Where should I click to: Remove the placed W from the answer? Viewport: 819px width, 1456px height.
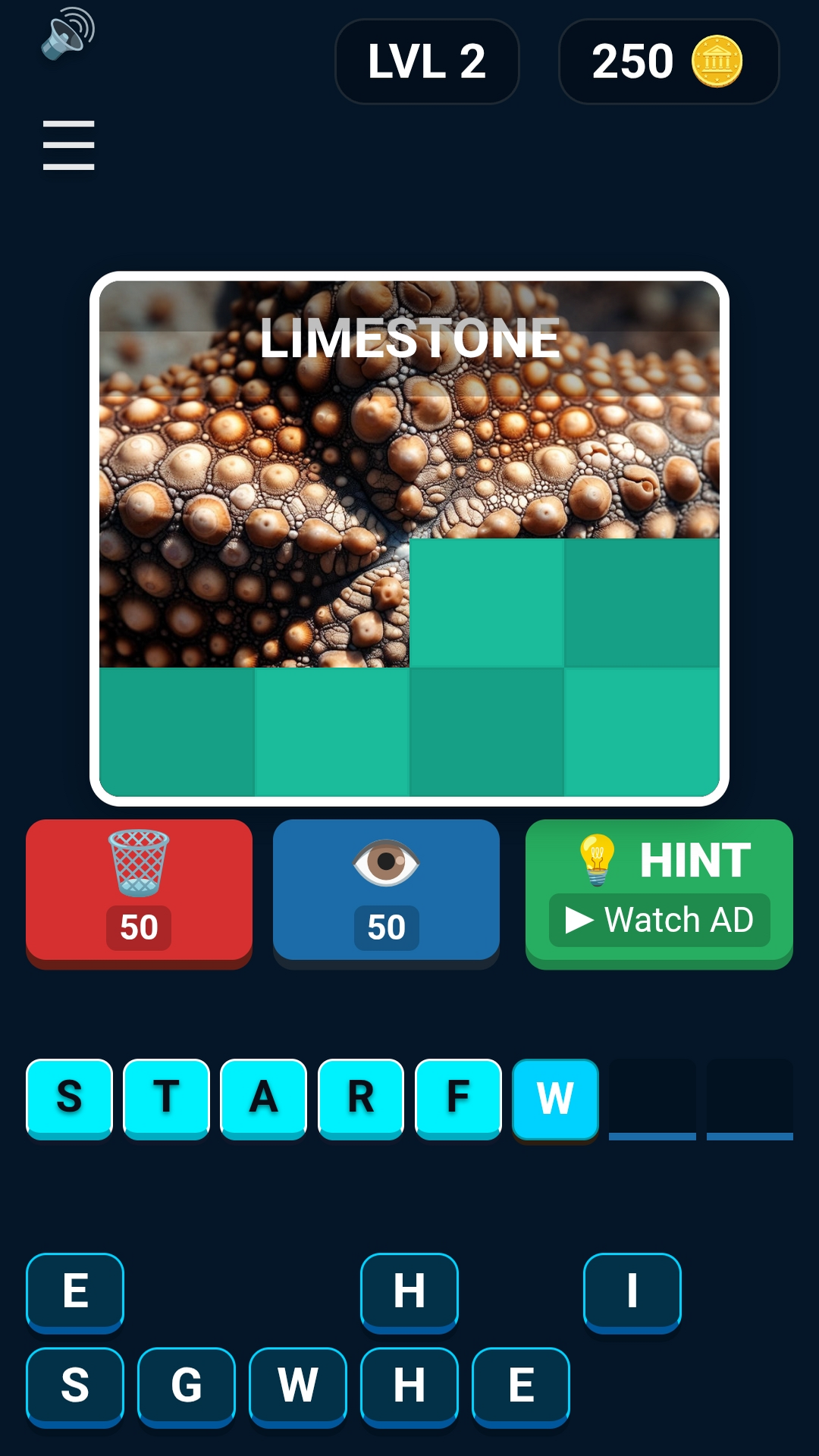(555, 1098)
